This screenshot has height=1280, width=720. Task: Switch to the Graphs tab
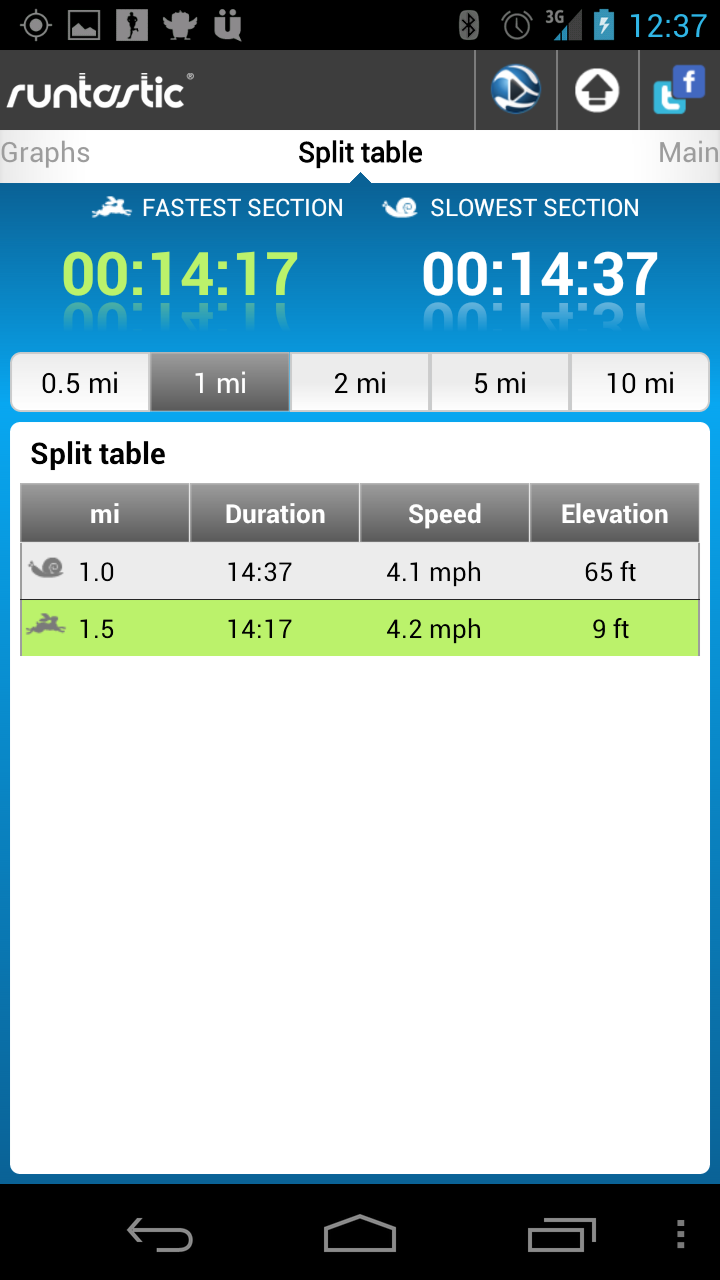point(45,152)
